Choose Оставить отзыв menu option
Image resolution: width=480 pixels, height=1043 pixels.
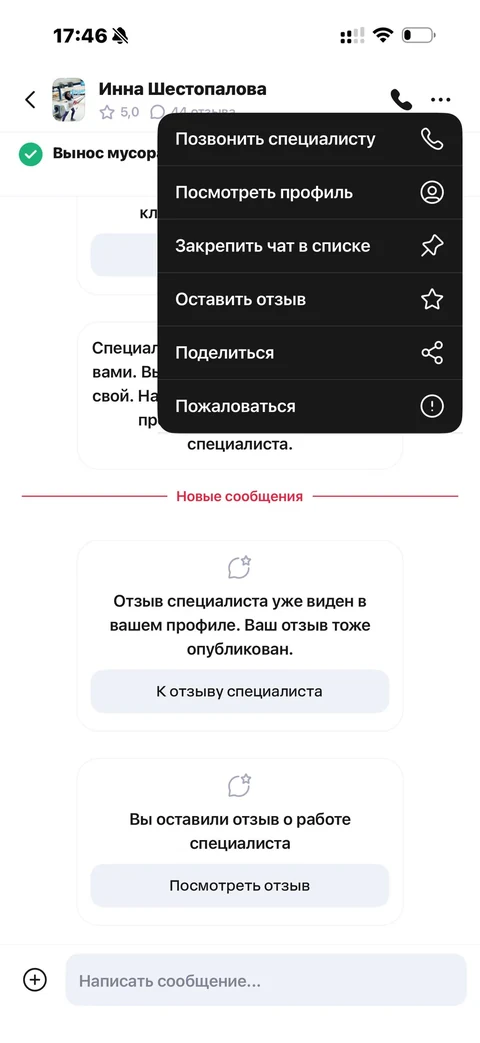click(x=310, y=299)
